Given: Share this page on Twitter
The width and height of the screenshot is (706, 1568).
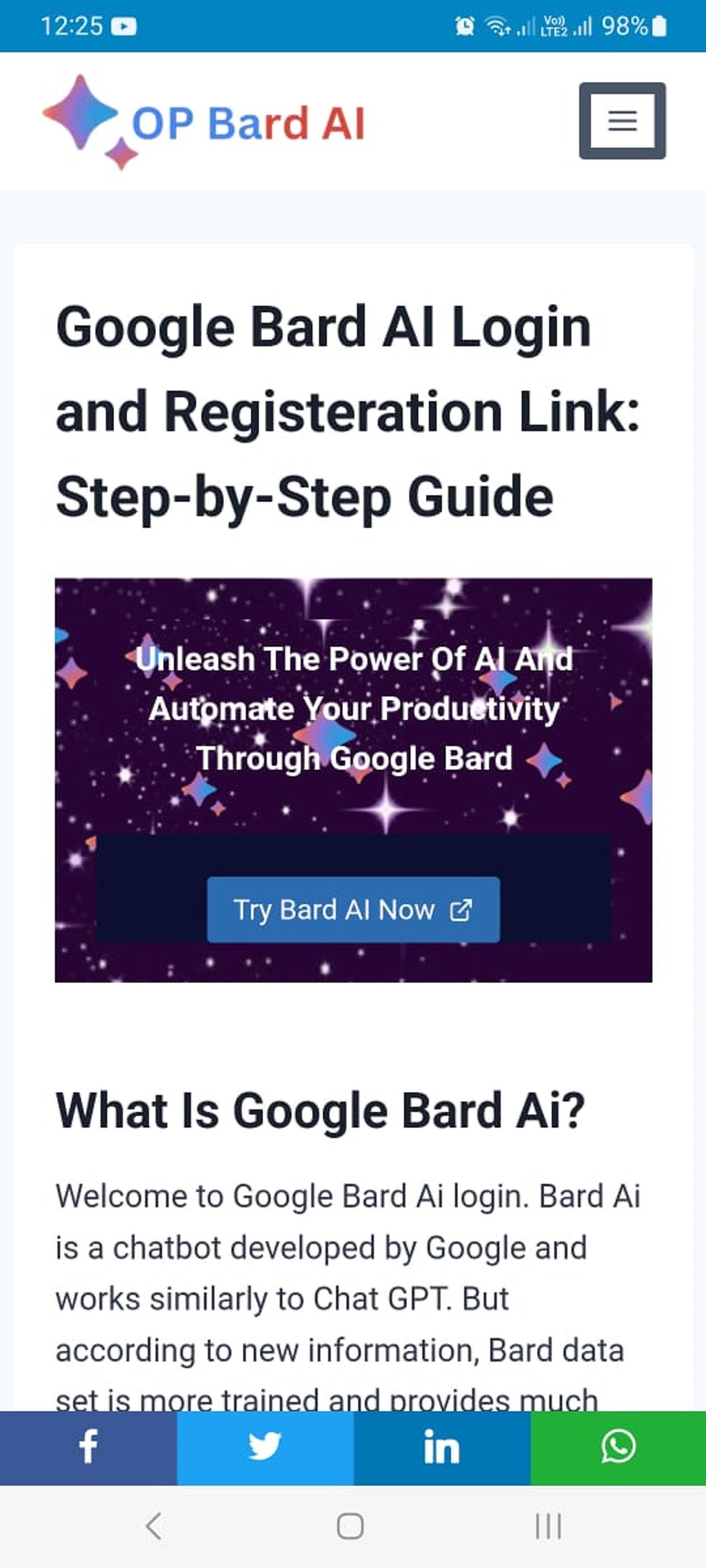Looking at the screenshot, I should click(265, 1448).
